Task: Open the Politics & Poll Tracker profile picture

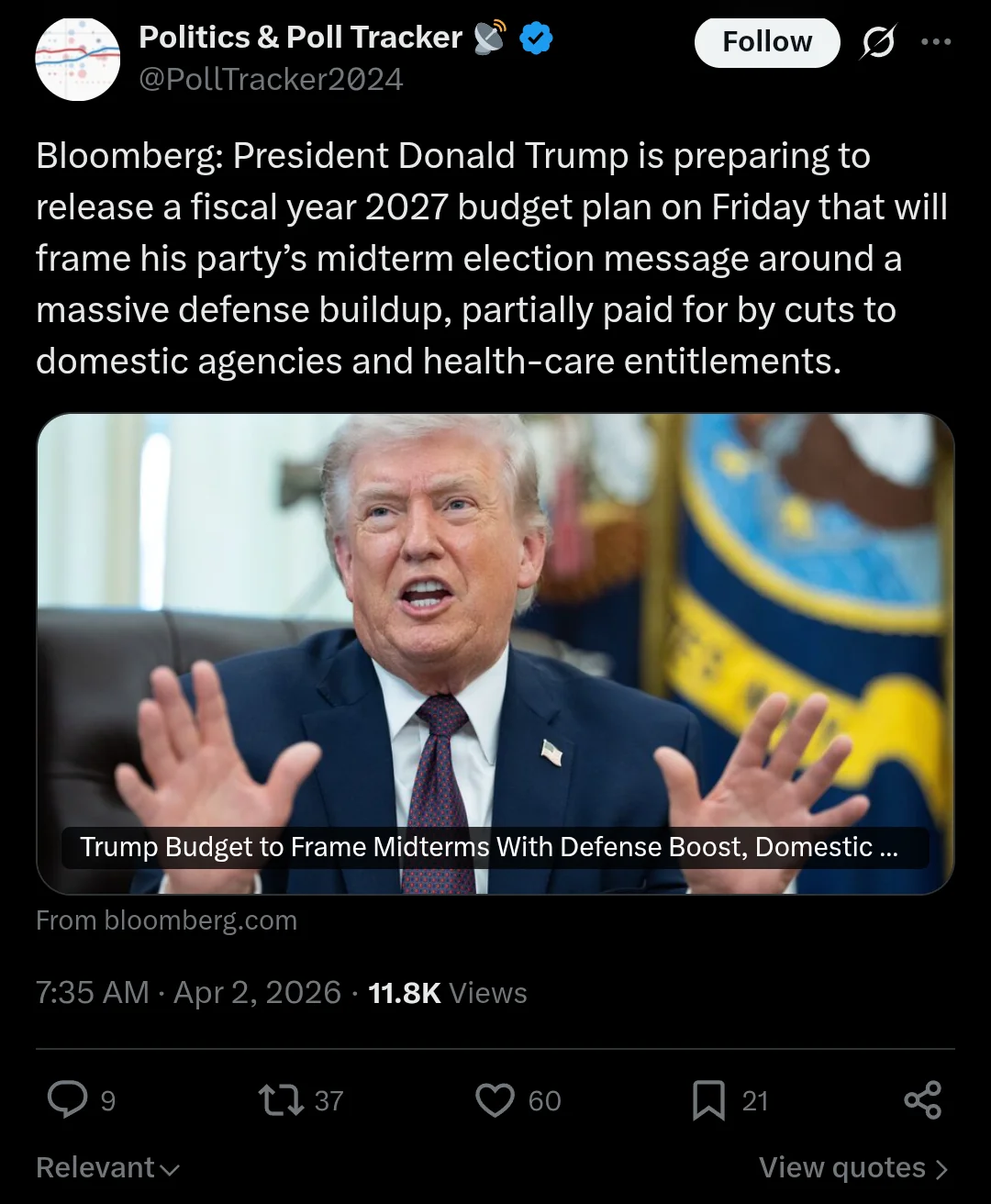Action: click(78, 58)
